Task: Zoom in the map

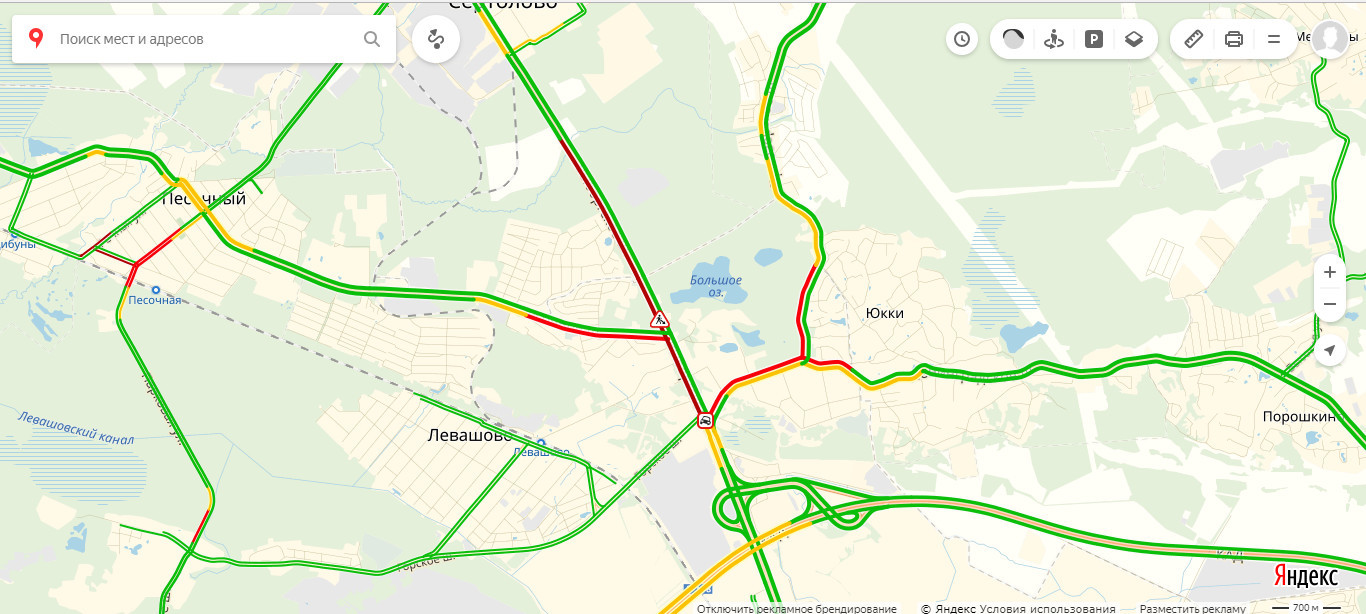Action: pos(1330,272)
